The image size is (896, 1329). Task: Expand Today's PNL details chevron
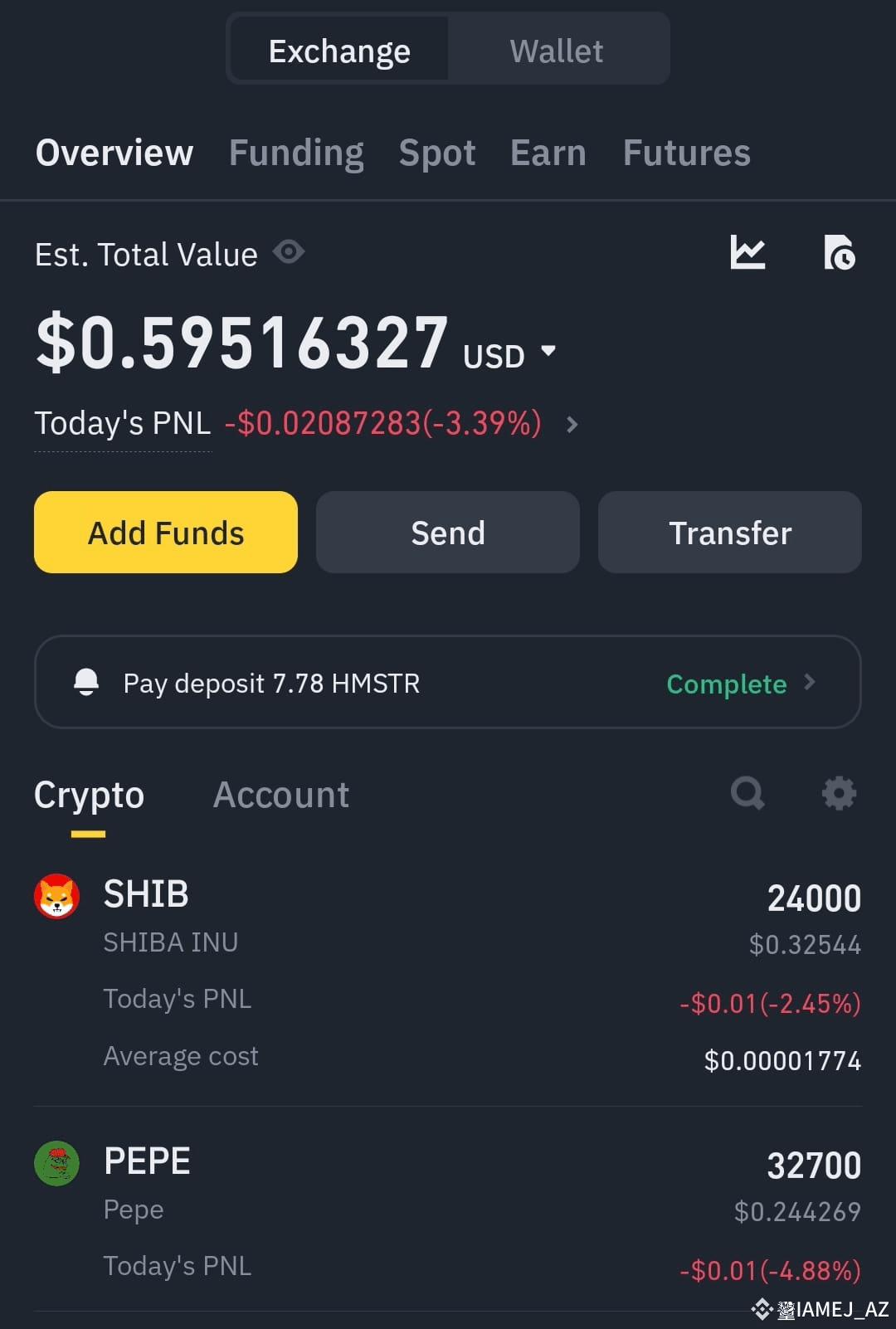[572, 425]
